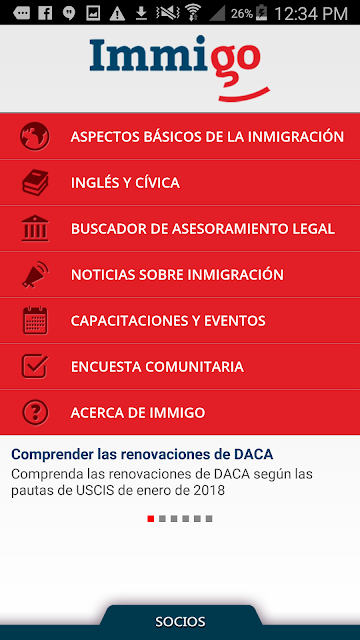
Task: Open Capacitaciones y Eventos
Action: (180, 320)
